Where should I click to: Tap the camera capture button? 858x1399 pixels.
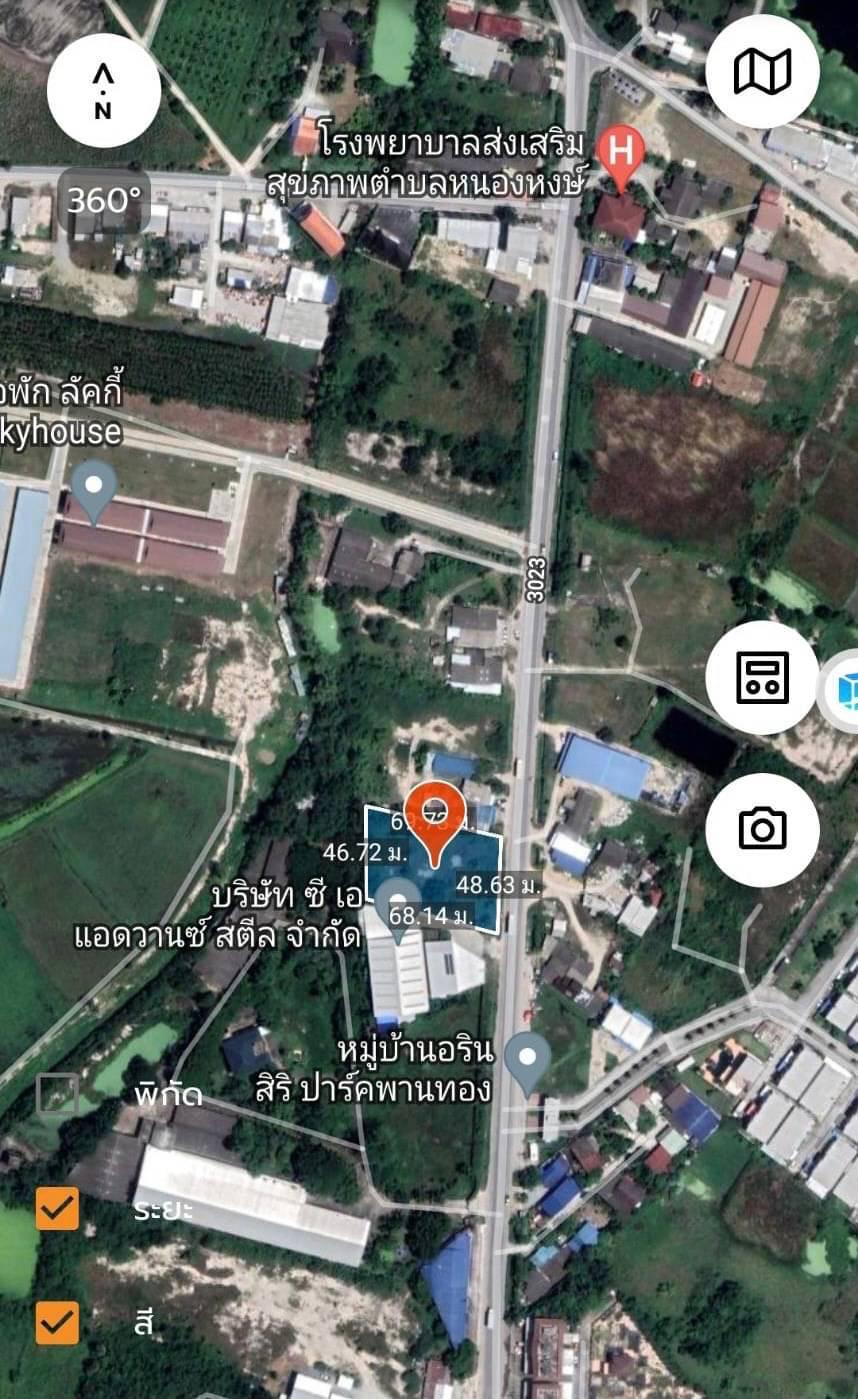762,829
